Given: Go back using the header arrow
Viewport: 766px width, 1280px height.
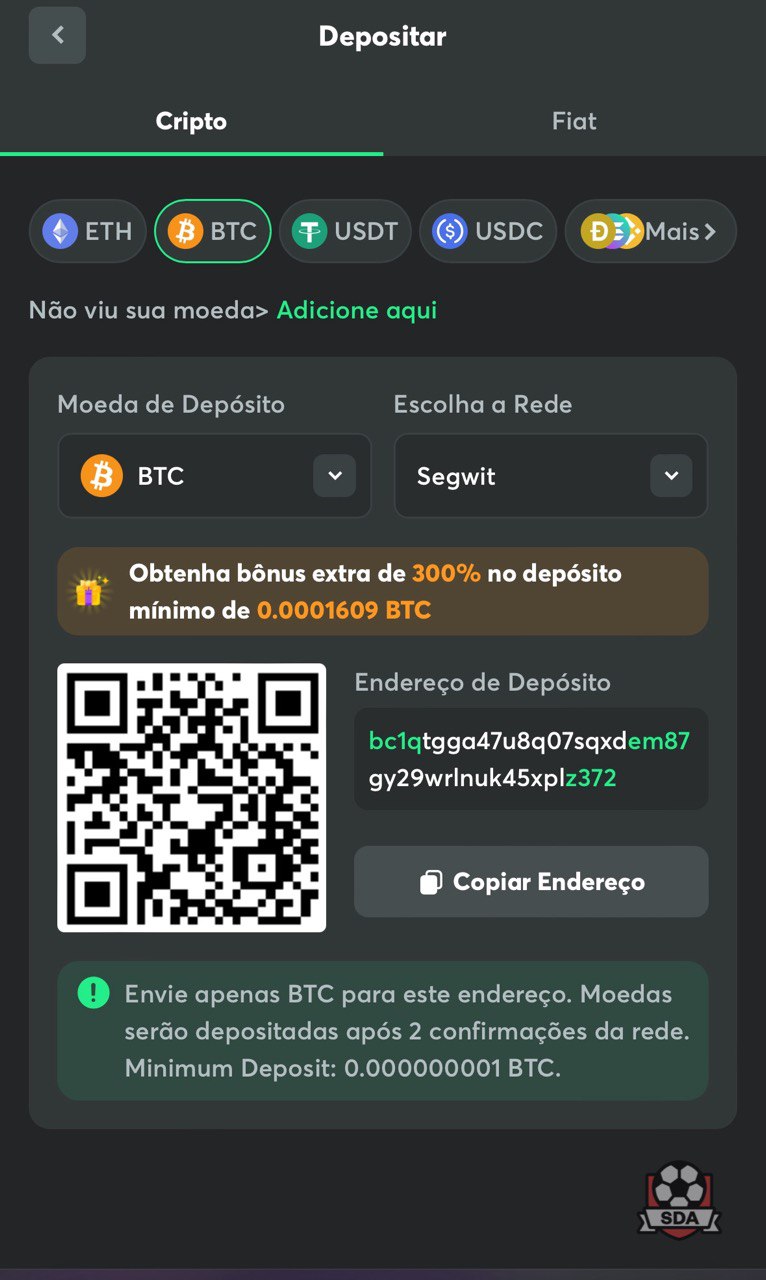Looking at the screenshot, I should tap(57, 35).
